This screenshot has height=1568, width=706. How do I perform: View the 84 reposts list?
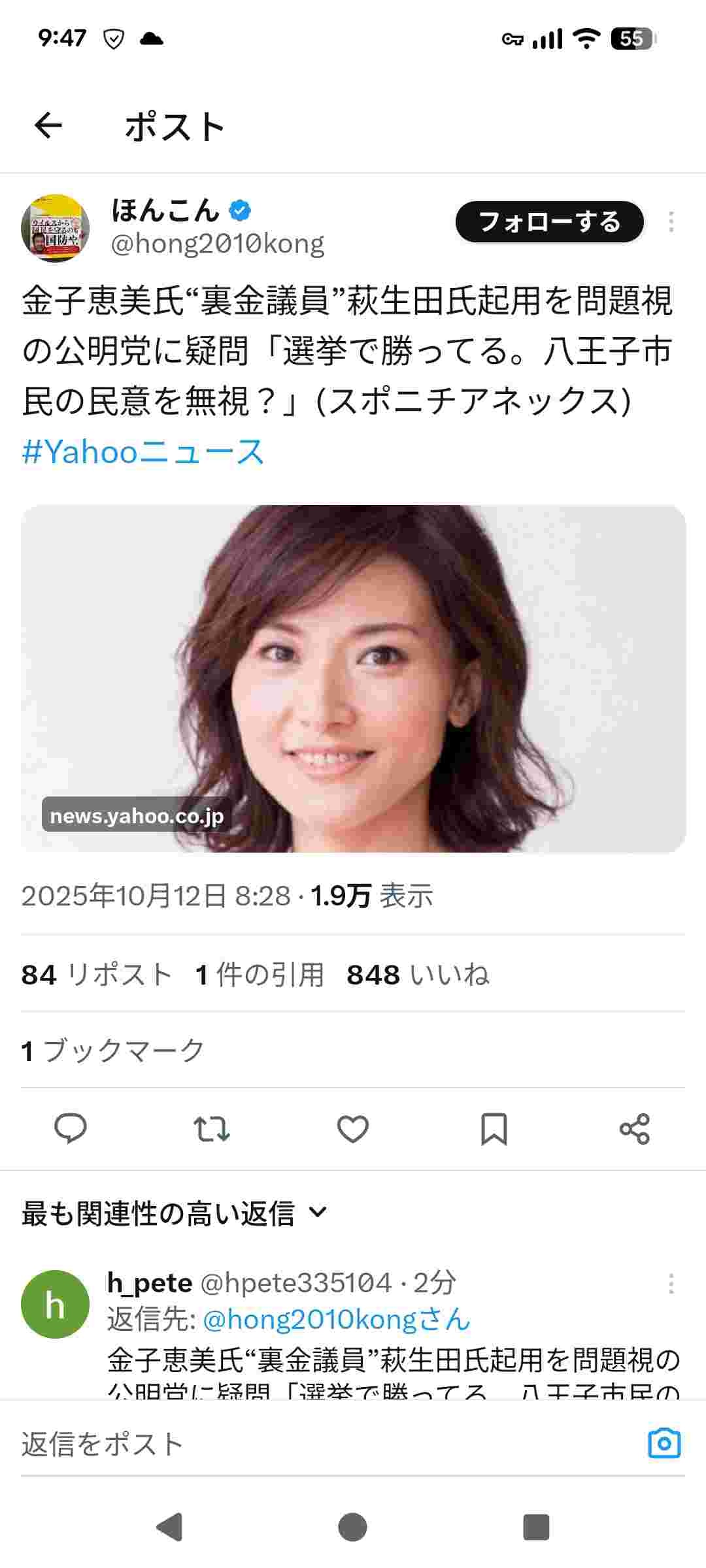pyautogui.click(x=96, y=975)
